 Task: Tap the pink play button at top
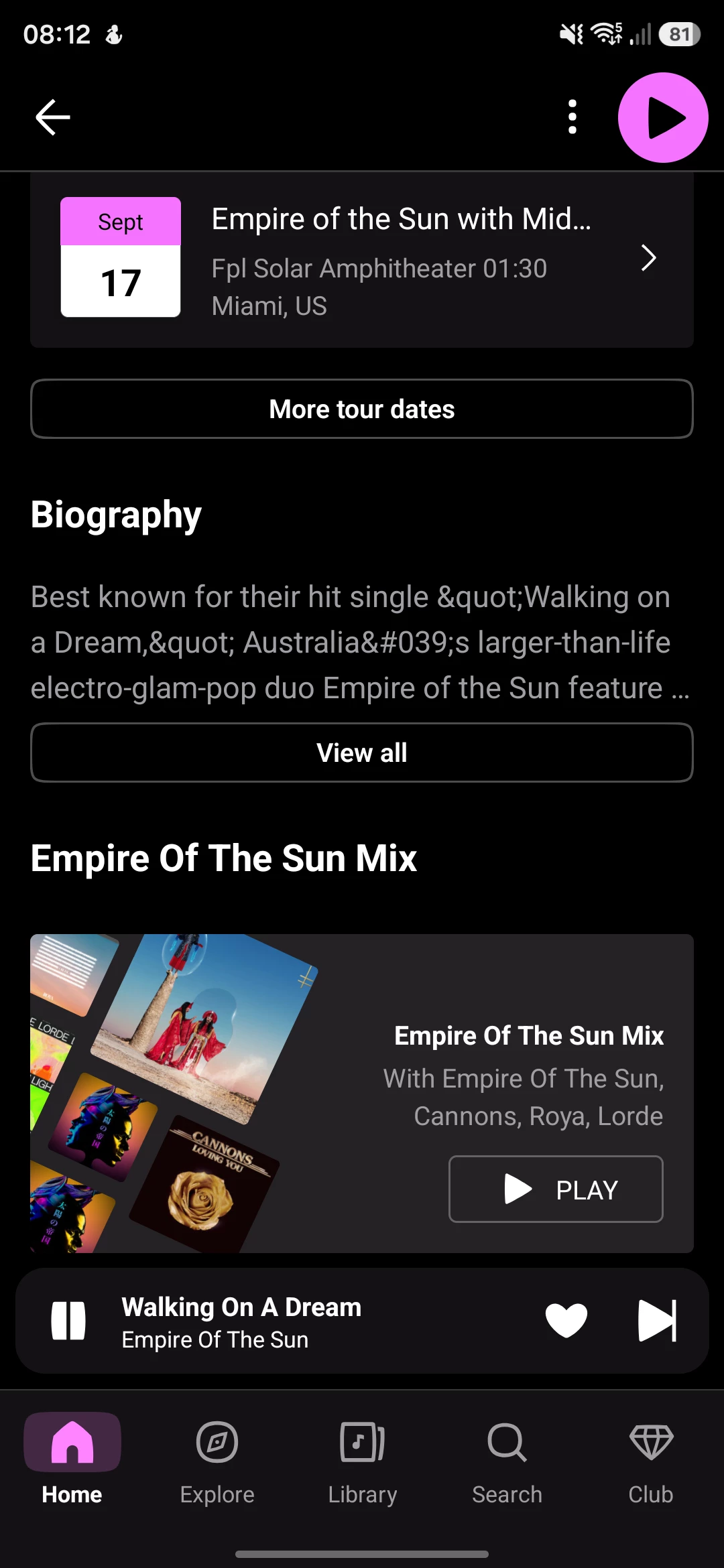tap(663, 117)
